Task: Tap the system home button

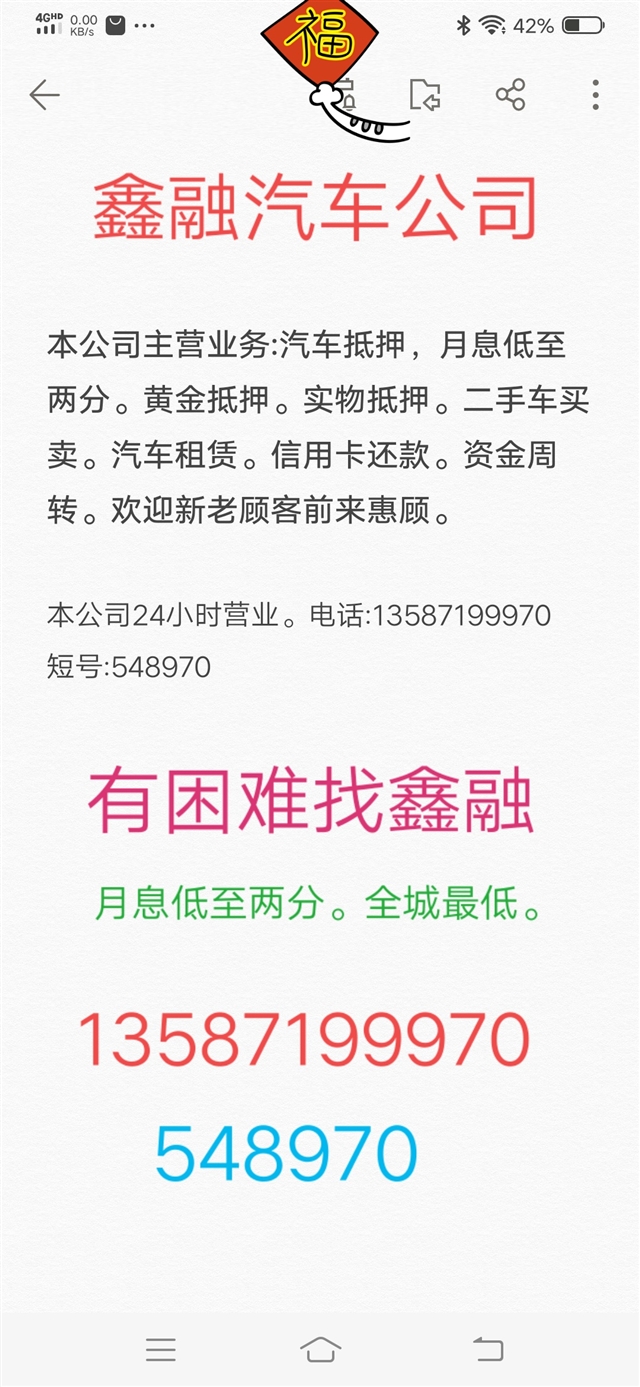Action: [320, 1349]
